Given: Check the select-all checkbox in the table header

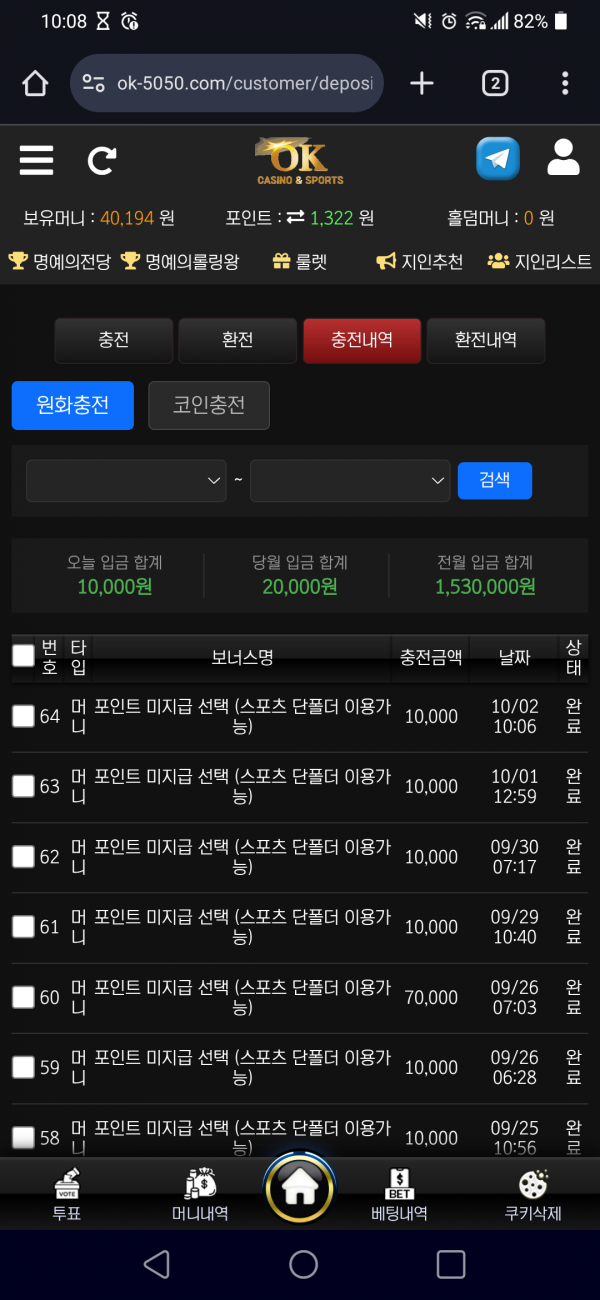Looking at the screenshot, I should point(23,656).
